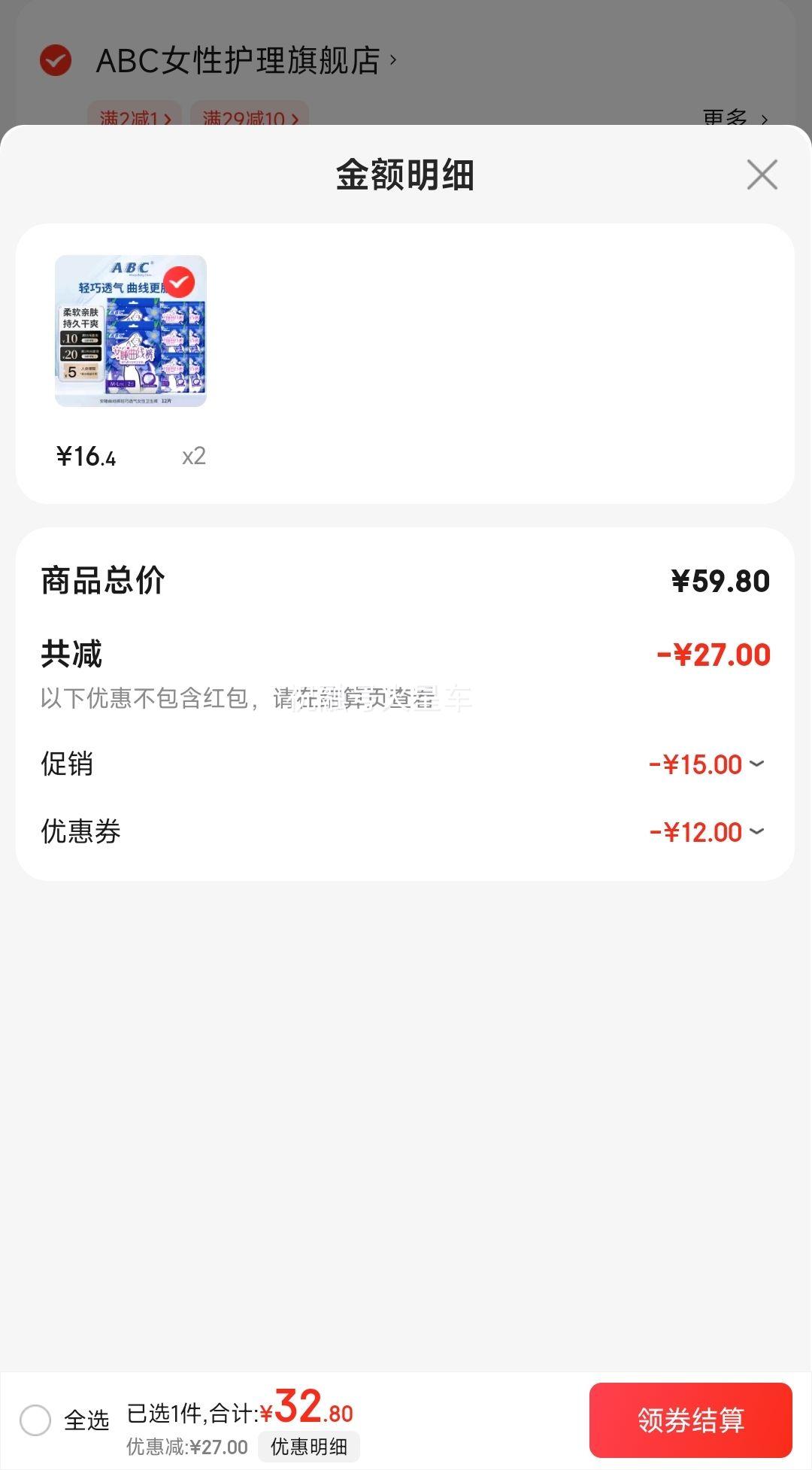The height and width of the screenshot is (1470, 812).
Task: Click the arrow icon on the 满29减10 tag
Action: click(x=295, y=119)
